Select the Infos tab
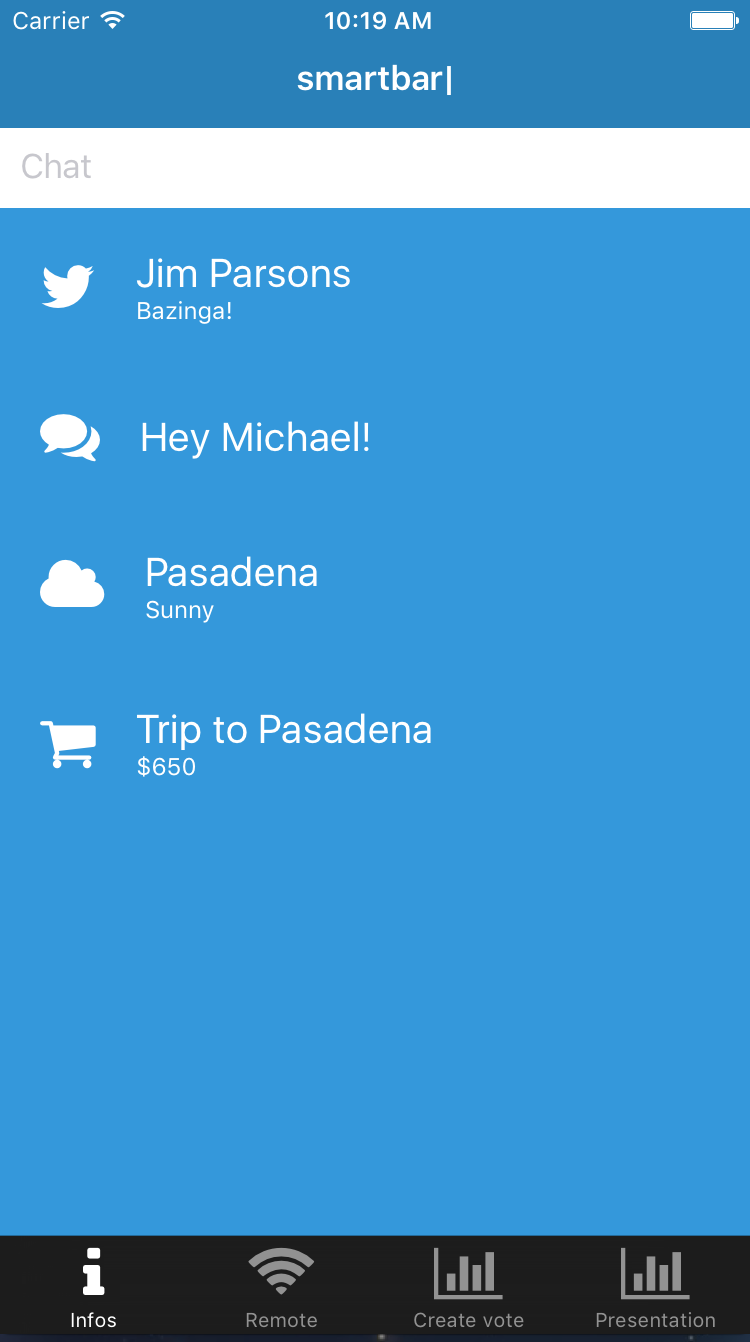This screenshot has width=750, height=1342. (93, 1288)
